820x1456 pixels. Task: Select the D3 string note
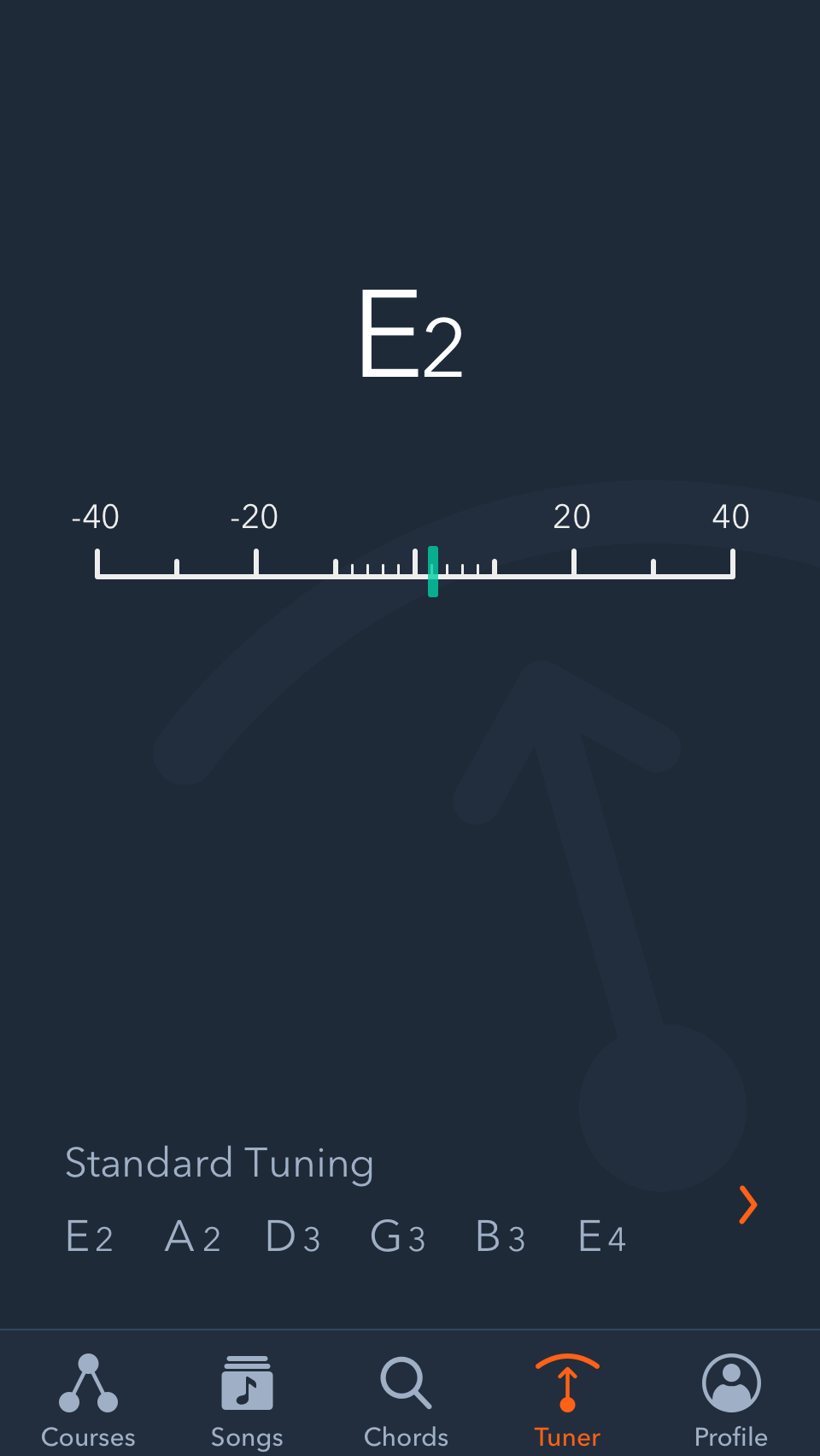(292, 1236)
